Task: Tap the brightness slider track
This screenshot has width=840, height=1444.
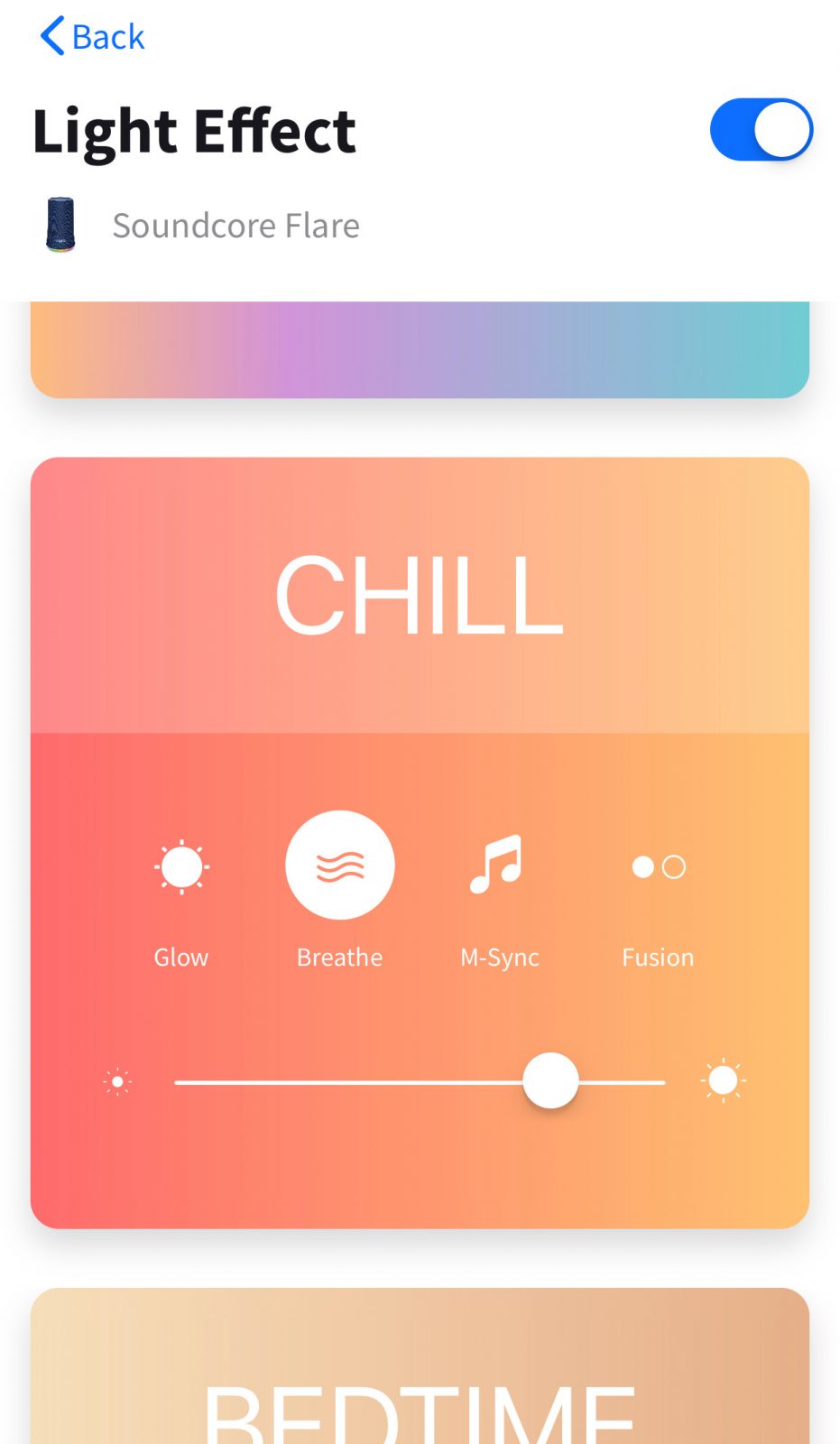Action: coord(361,1081)
